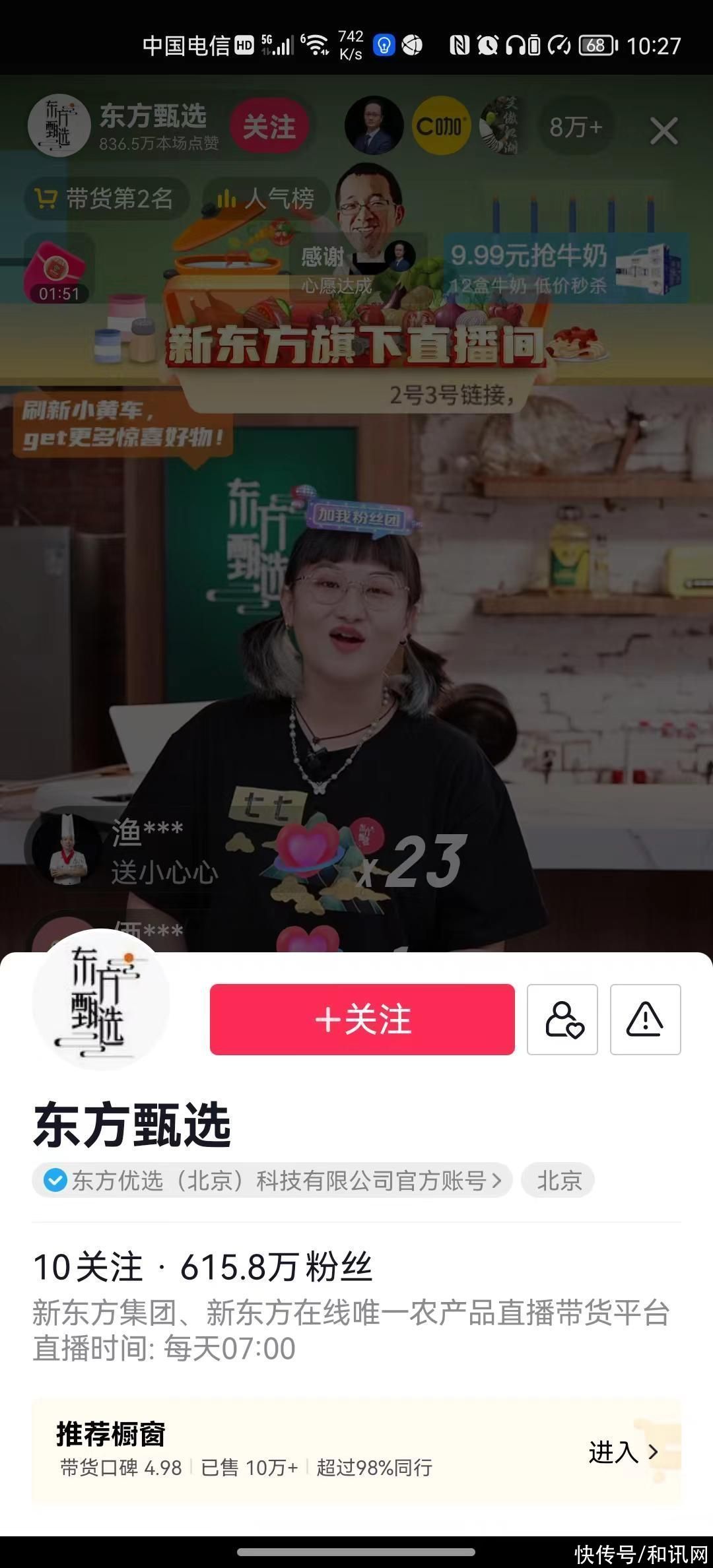The height and width of the screenshot is (1568, 713).
Task: Close the live stream with the X
Action: (x=663, y=131)
